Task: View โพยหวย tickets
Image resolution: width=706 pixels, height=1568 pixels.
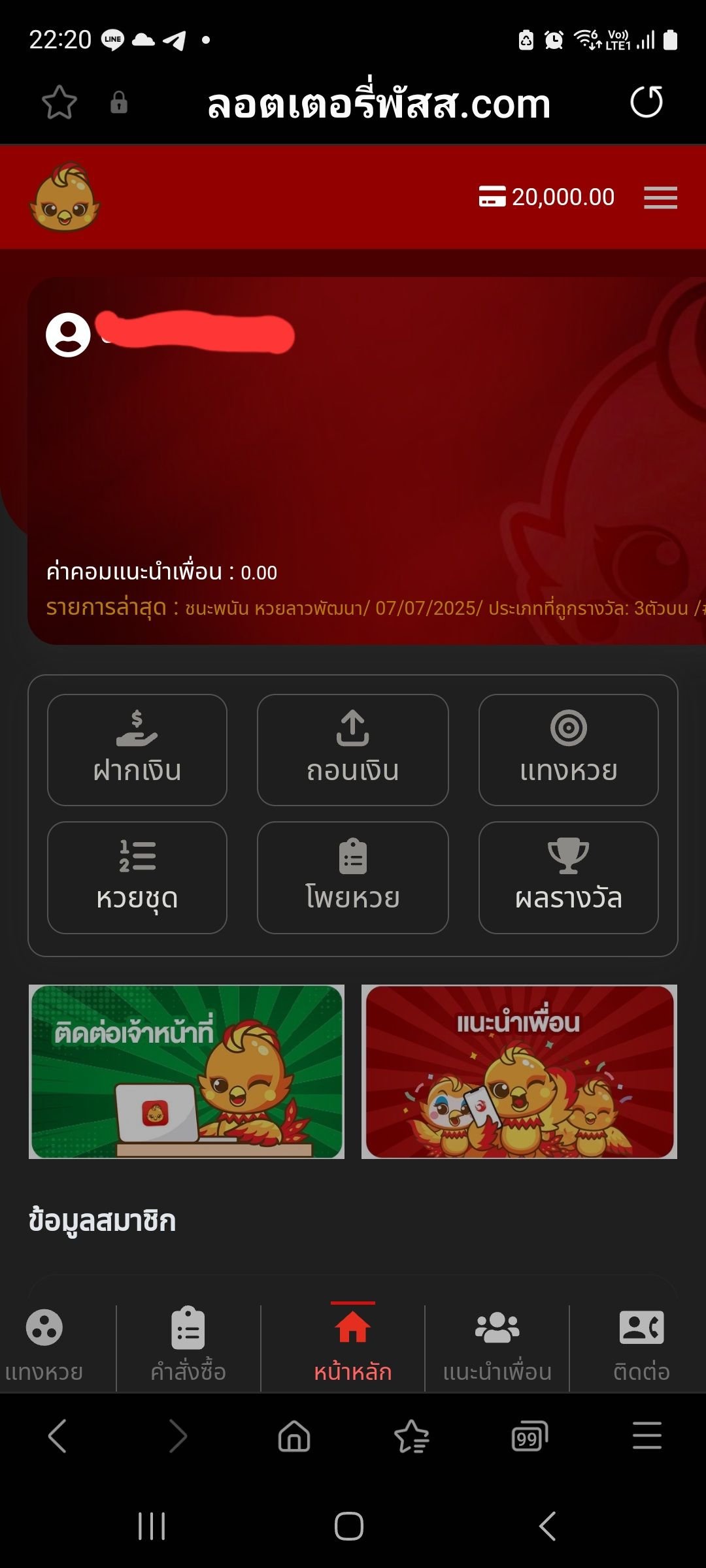Action: (x=352, y=877)
